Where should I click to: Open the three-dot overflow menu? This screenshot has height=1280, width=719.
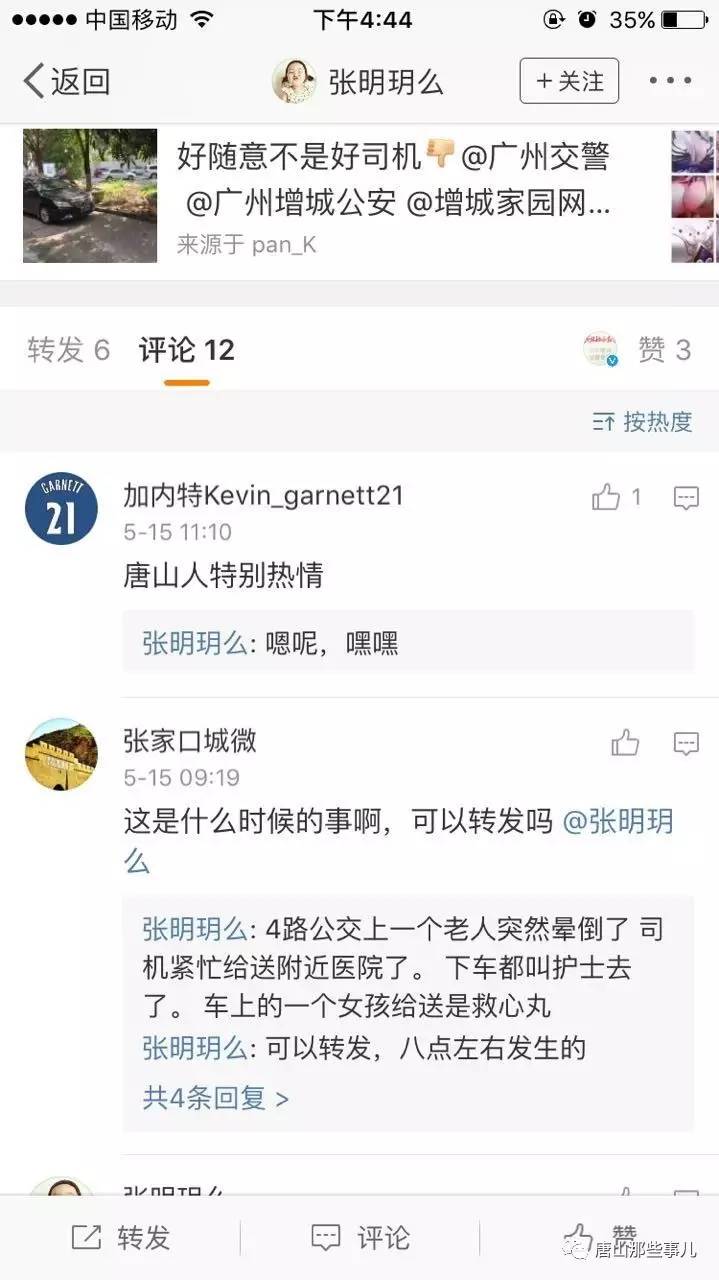670,81
